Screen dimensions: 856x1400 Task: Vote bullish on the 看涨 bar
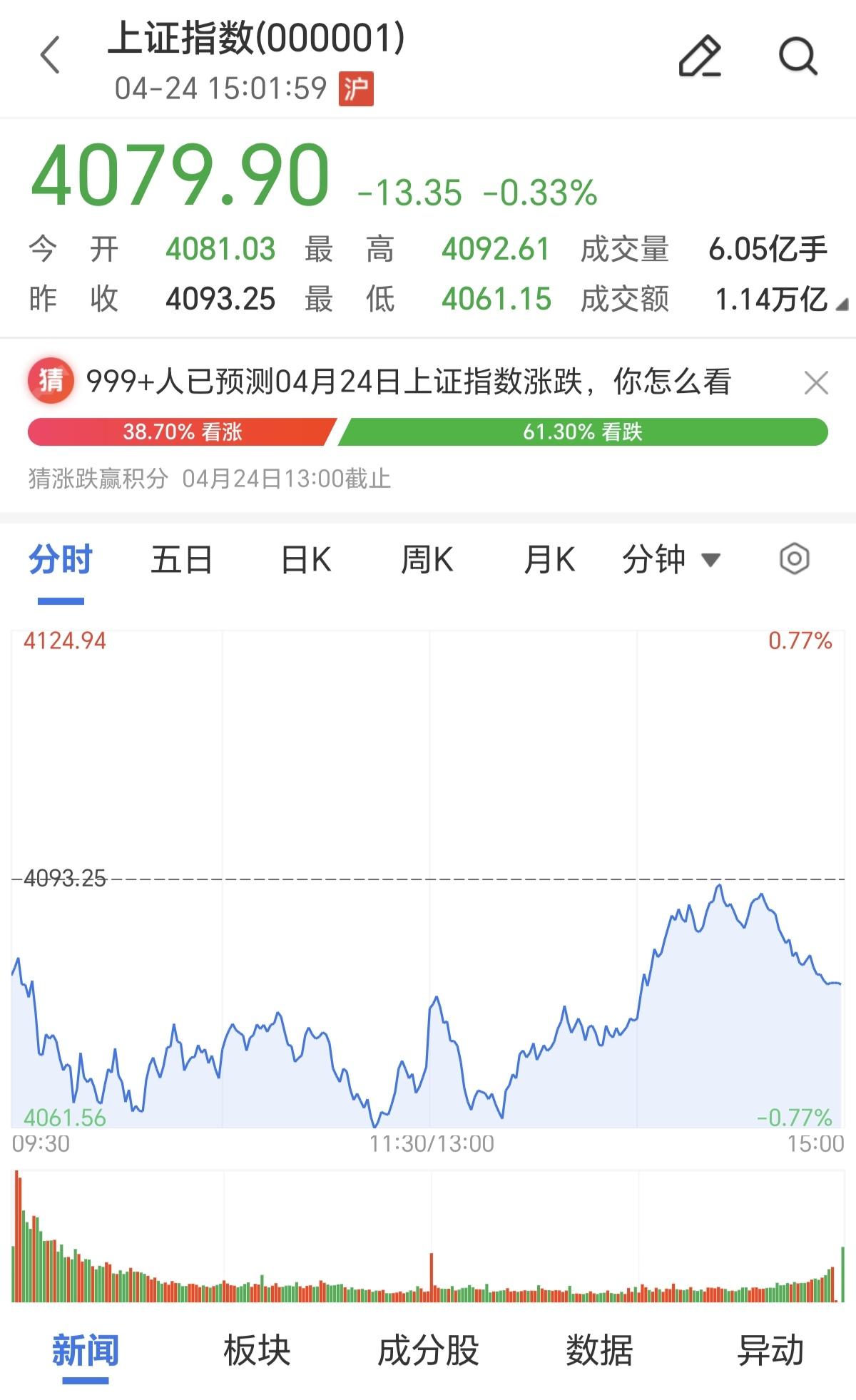click(x=178, y=431)
